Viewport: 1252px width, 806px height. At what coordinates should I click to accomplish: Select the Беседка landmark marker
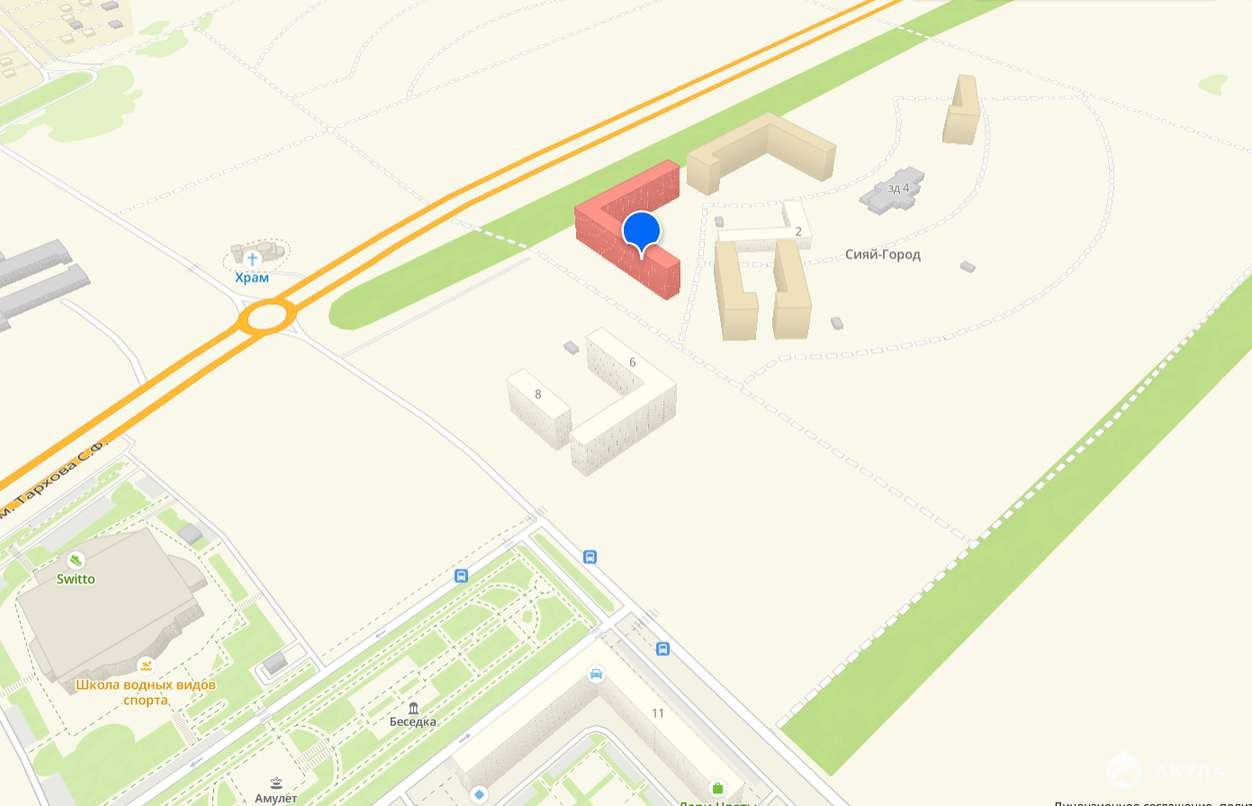point(413,708)
